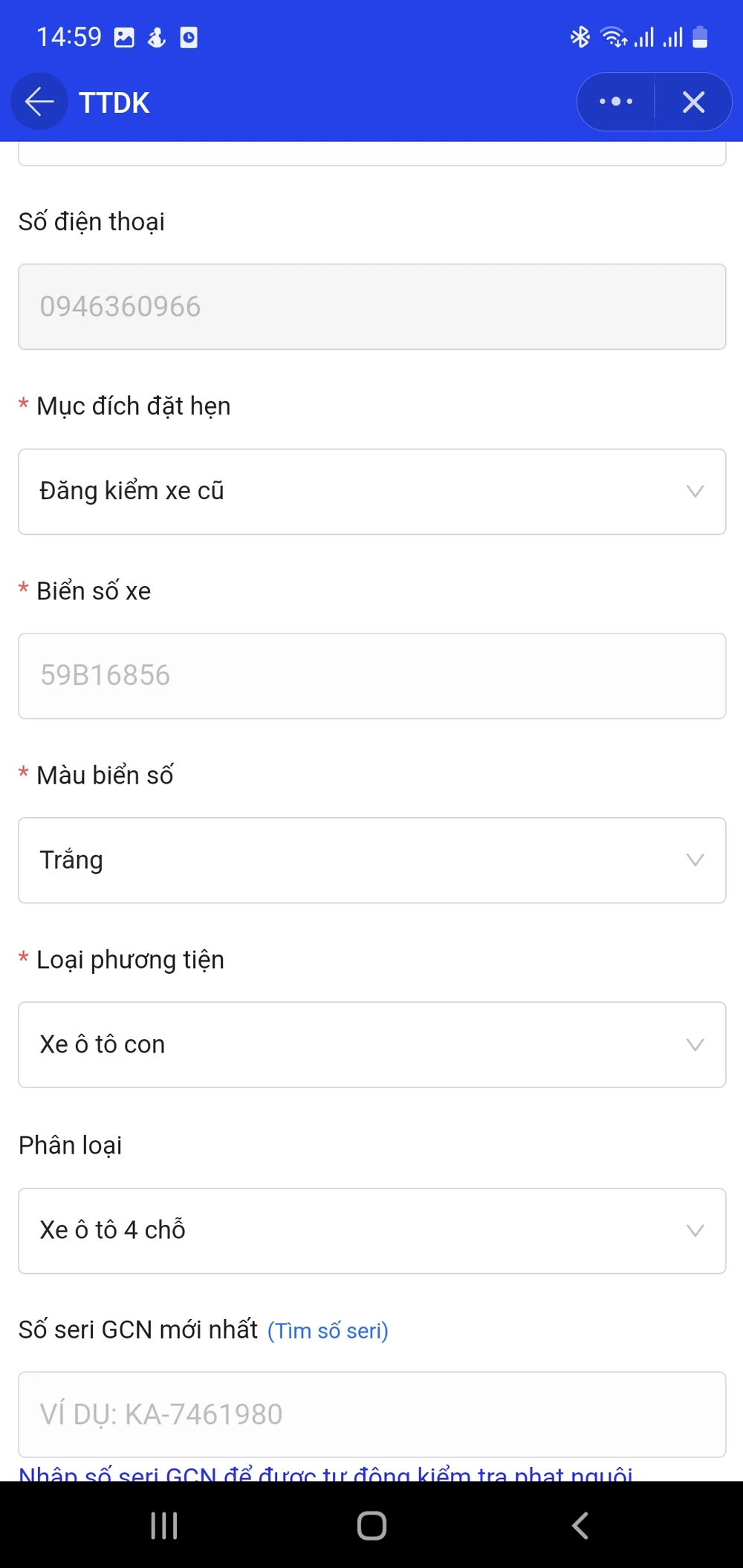
Task: Tap the Bluetooth icon in the status bar
Action: point(579,36)
